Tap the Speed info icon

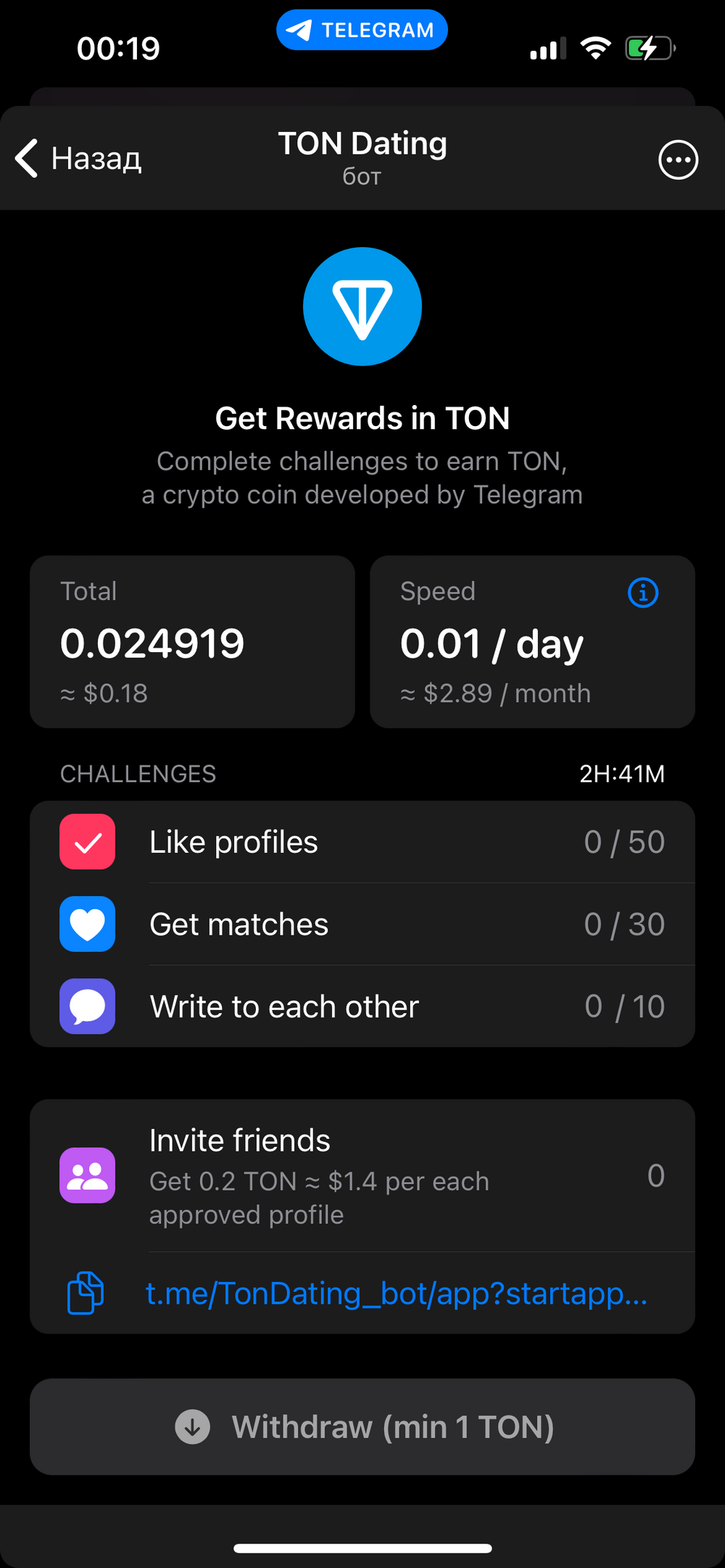click(x=642, y=593)
